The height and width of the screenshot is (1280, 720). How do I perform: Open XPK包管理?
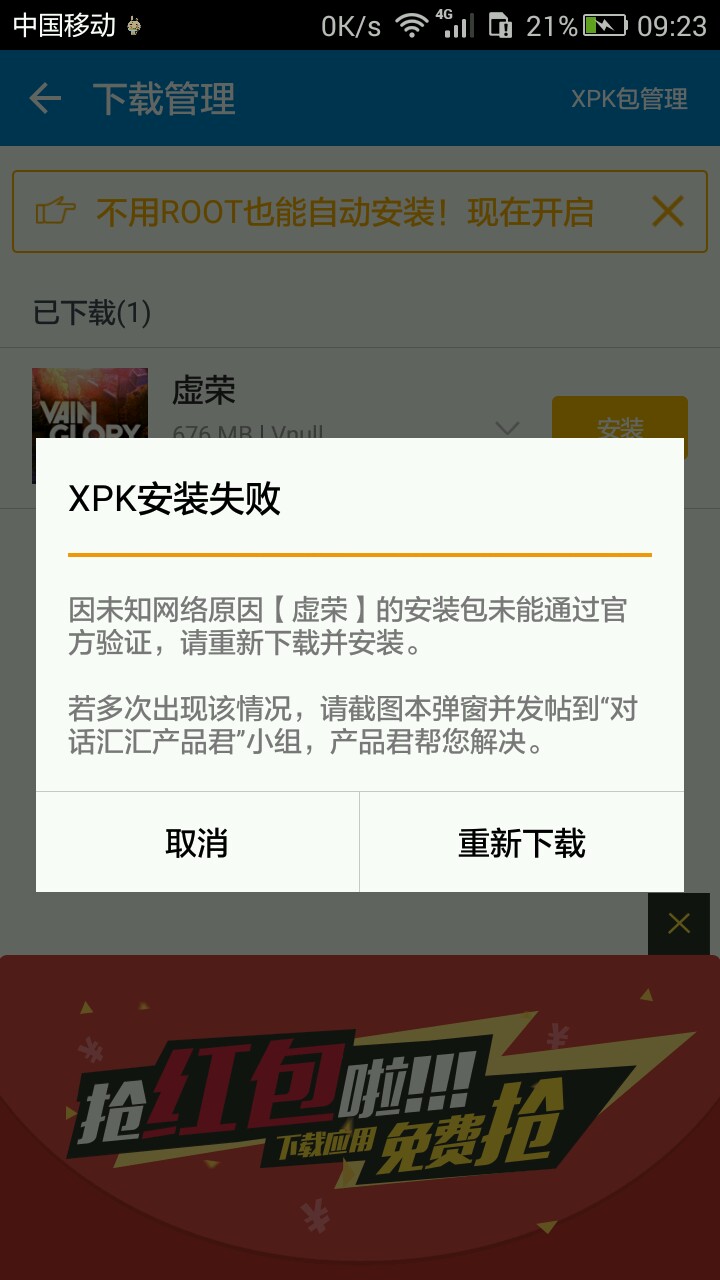click(x=629, y=99)
